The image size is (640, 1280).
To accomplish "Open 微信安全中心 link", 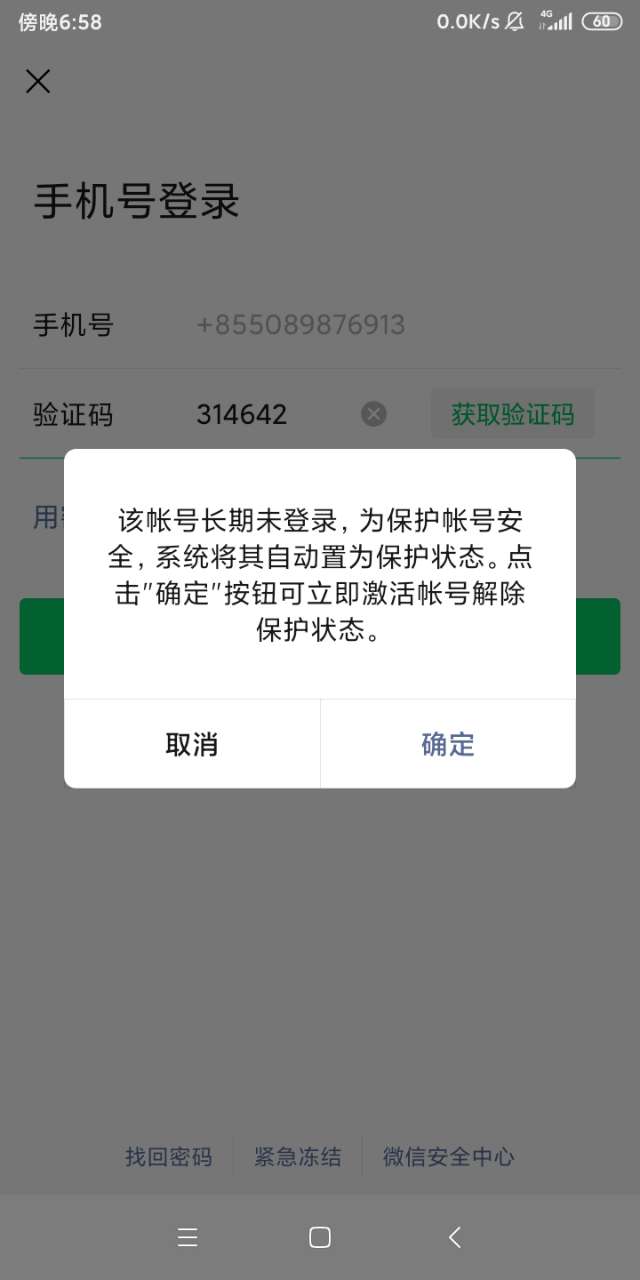I will click(x=448, y=1157).
